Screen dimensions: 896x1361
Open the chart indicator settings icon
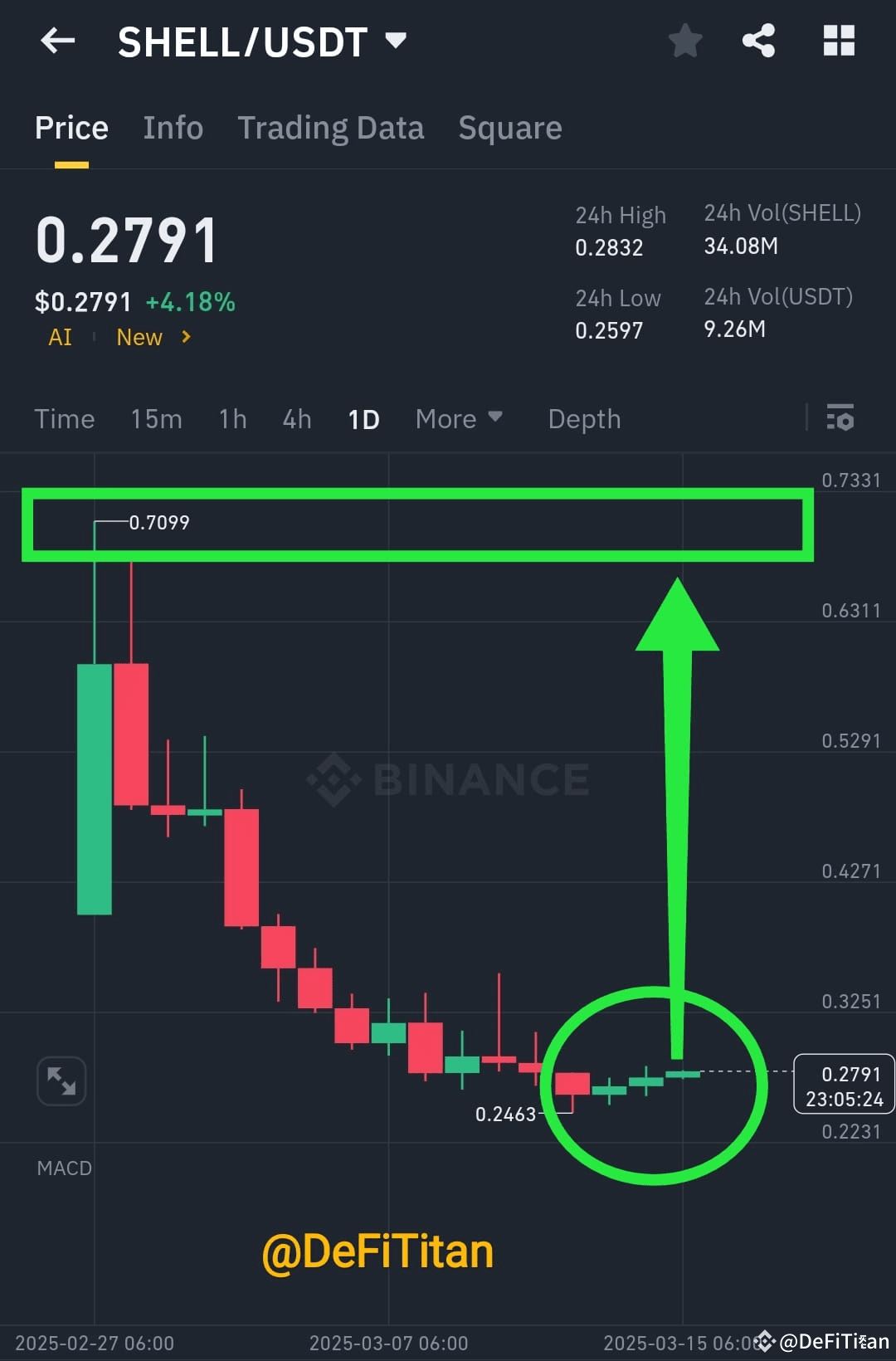click(x=840, y=418)
